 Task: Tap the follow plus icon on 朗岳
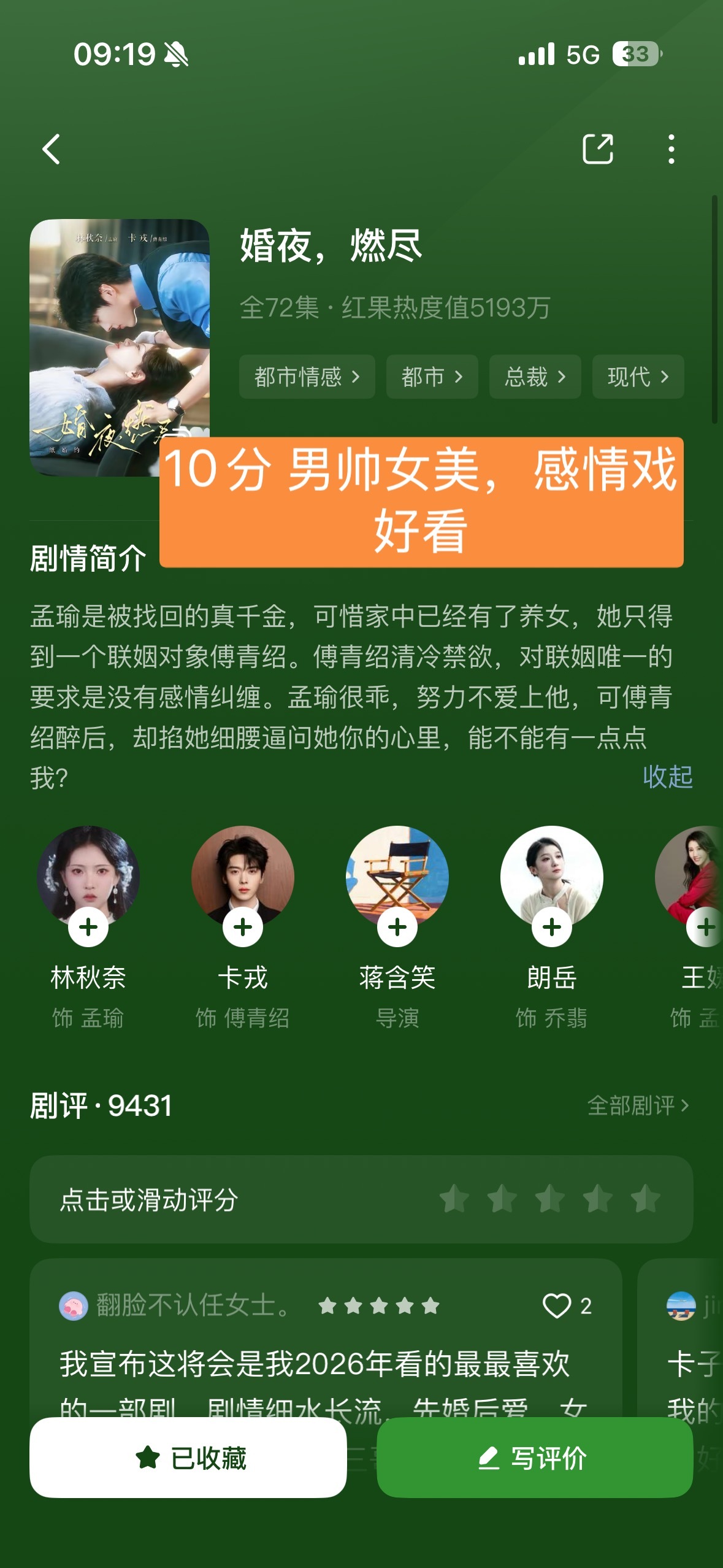pos(551,928)
